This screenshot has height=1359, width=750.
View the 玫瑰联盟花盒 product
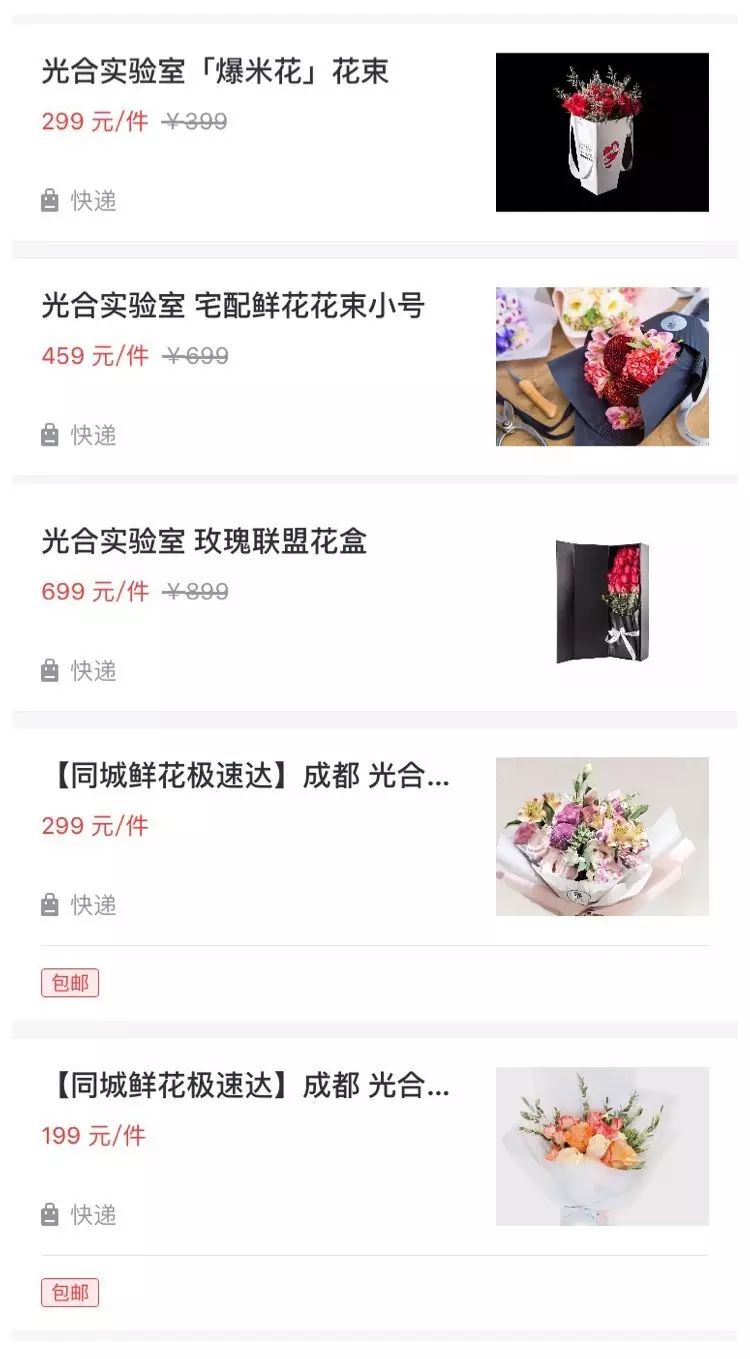click(x=374, y=599)
